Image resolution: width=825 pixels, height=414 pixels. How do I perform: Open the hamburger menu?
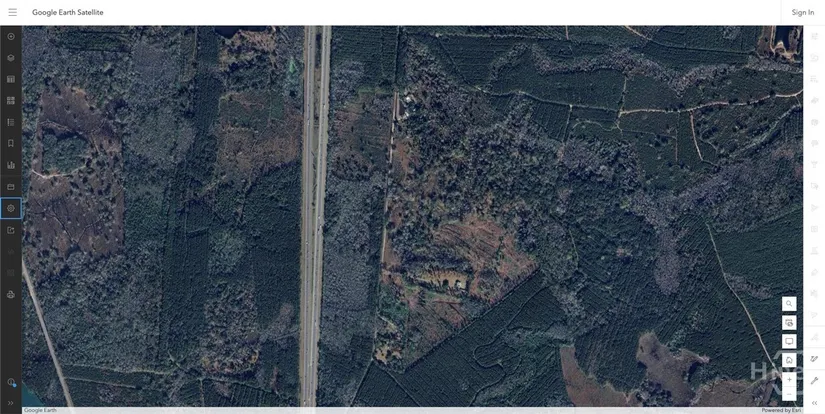12,12
